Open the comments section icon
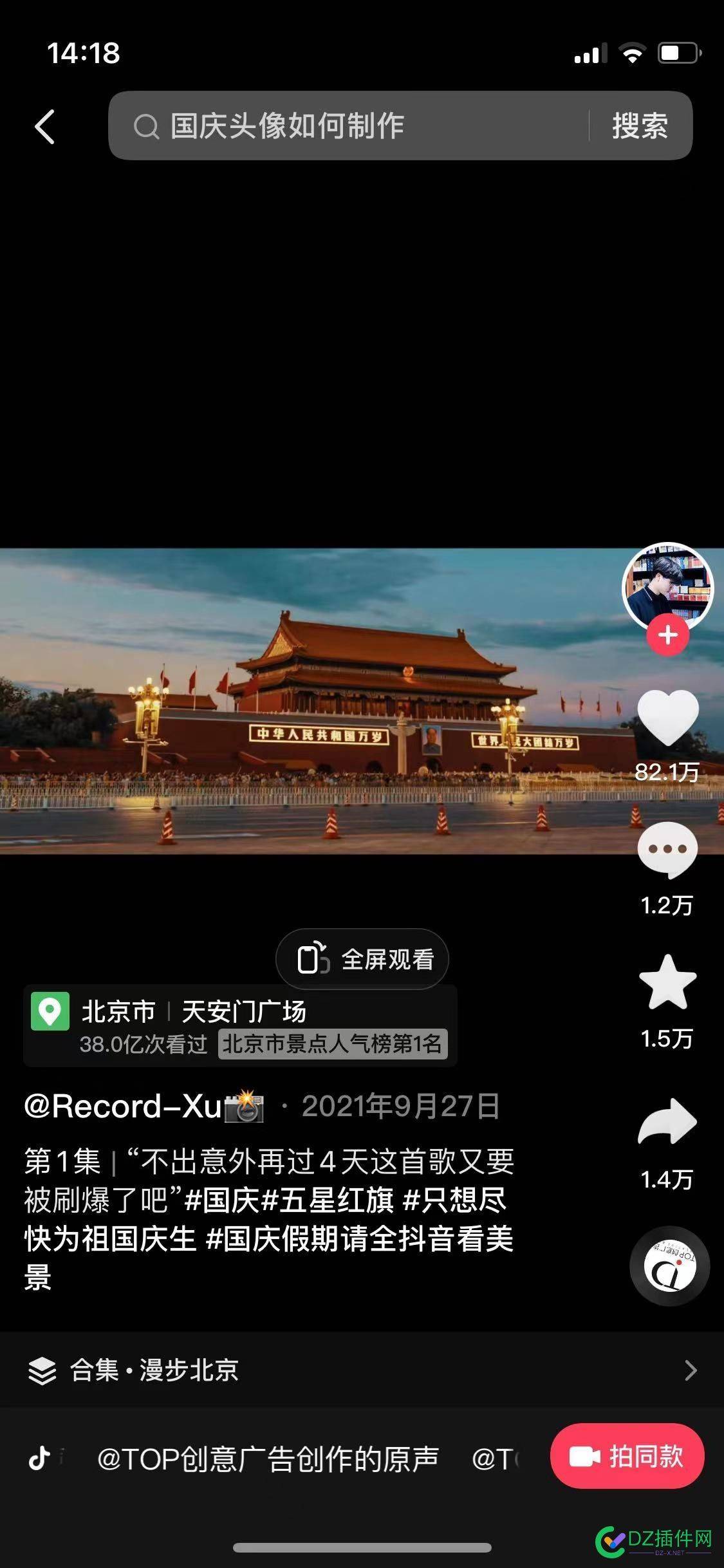The width and height of the screenshot is (724, 1568). [x=669, y=850]
